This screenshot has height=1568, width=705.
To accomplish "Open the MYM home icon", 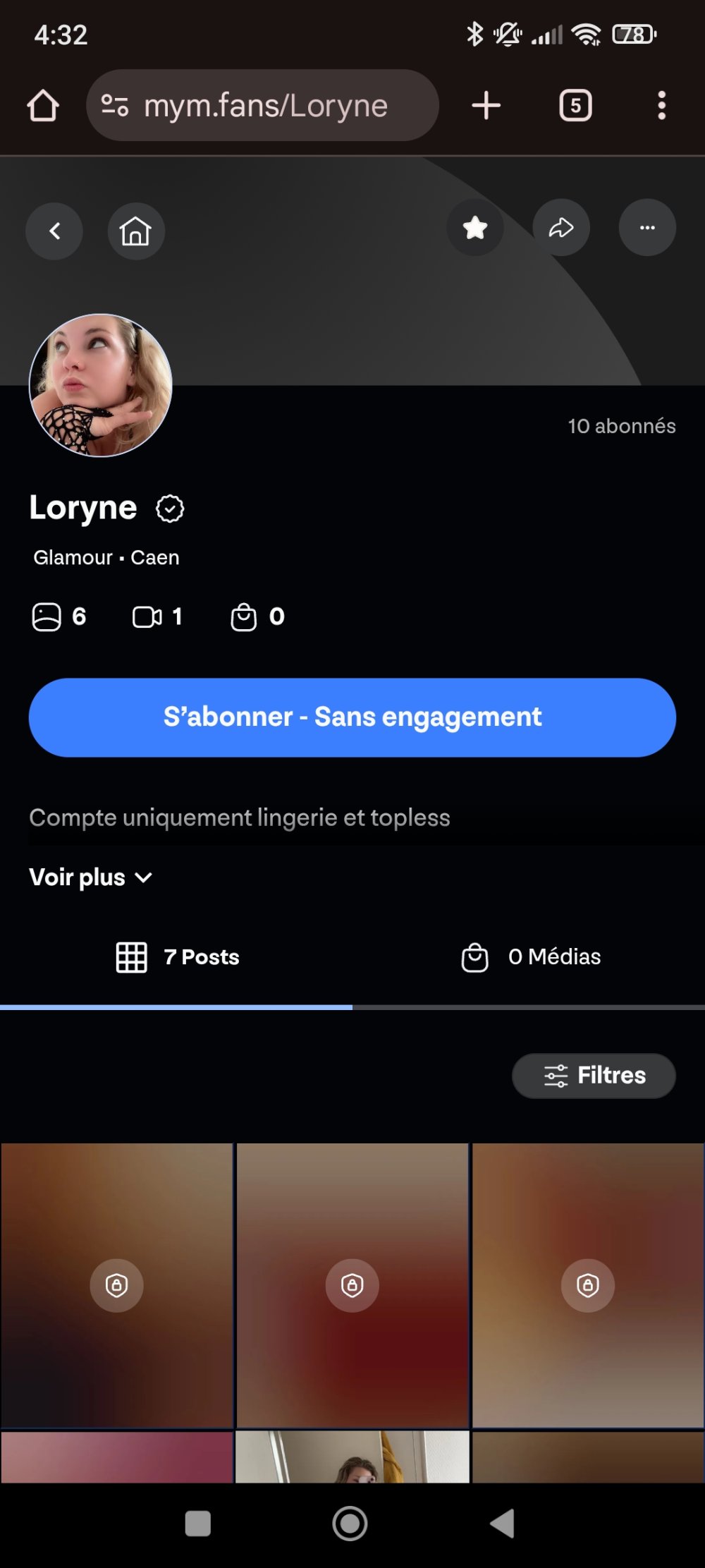I will pyautogui.click(x=135, y=231).
